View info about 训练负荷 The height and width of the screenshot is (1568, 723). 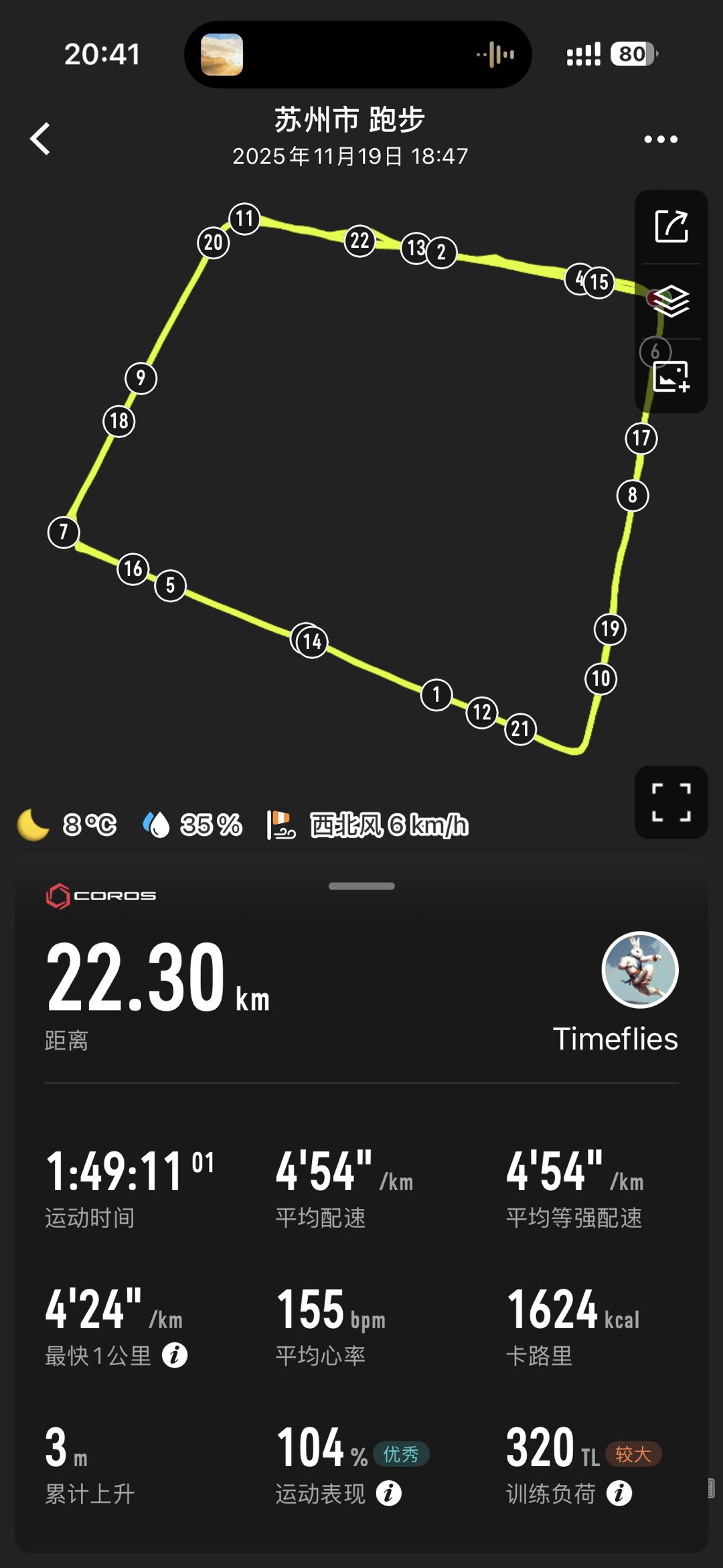pos(619,1493)
